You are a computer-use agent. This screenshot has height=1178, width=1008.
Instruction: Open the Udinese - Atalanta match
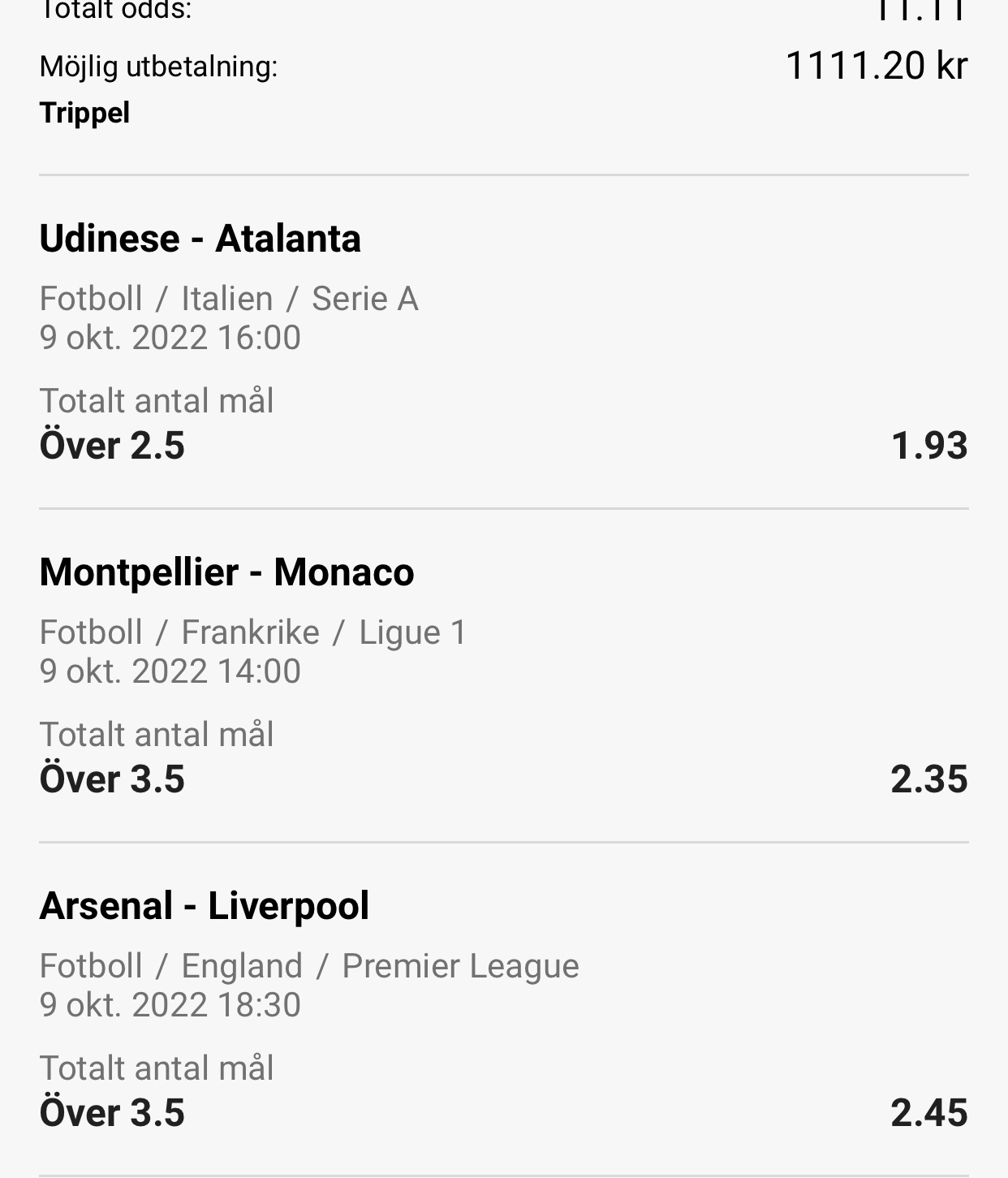pos(200,239)
